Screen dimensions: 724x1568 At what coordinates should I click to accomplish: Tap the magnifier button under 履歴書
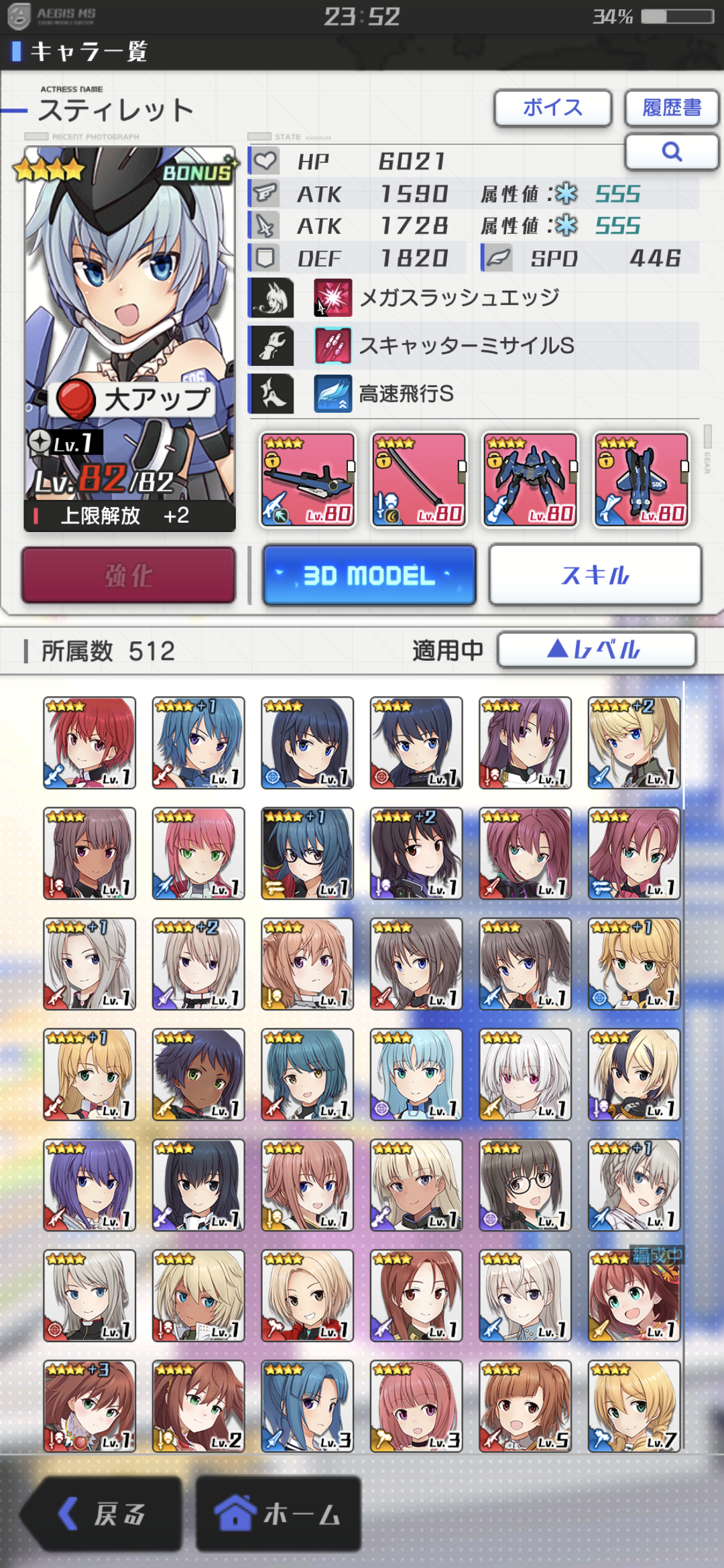671,152
